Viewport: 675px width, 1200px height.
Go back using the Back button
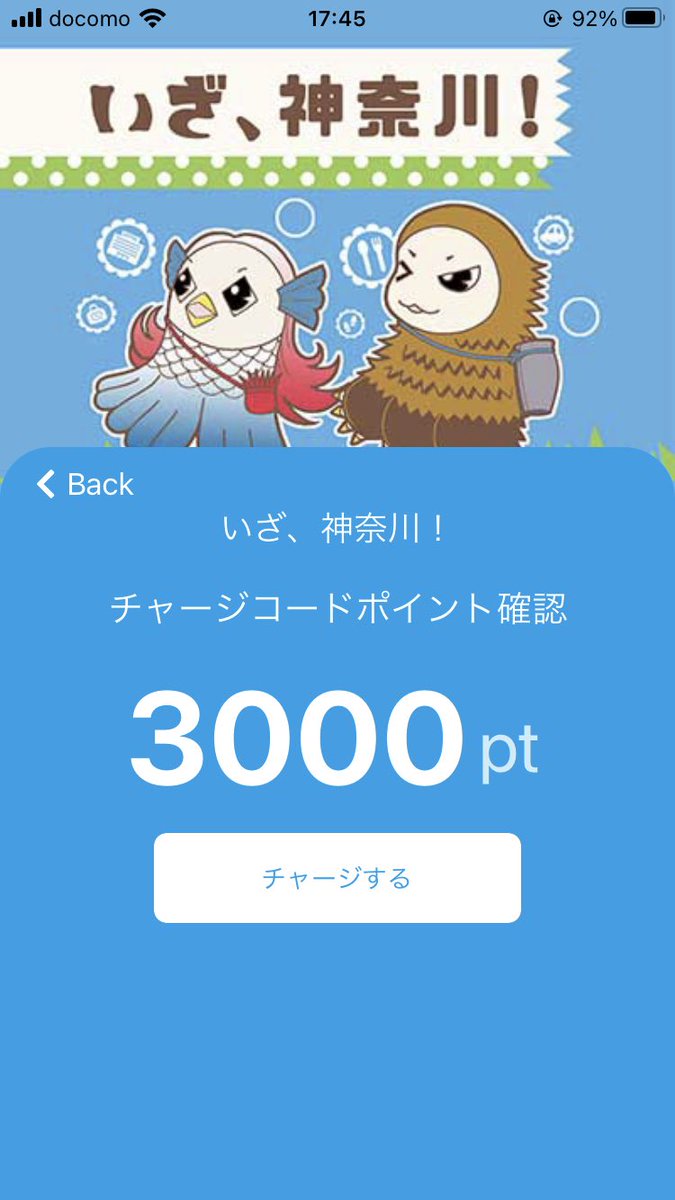[85, 485]
